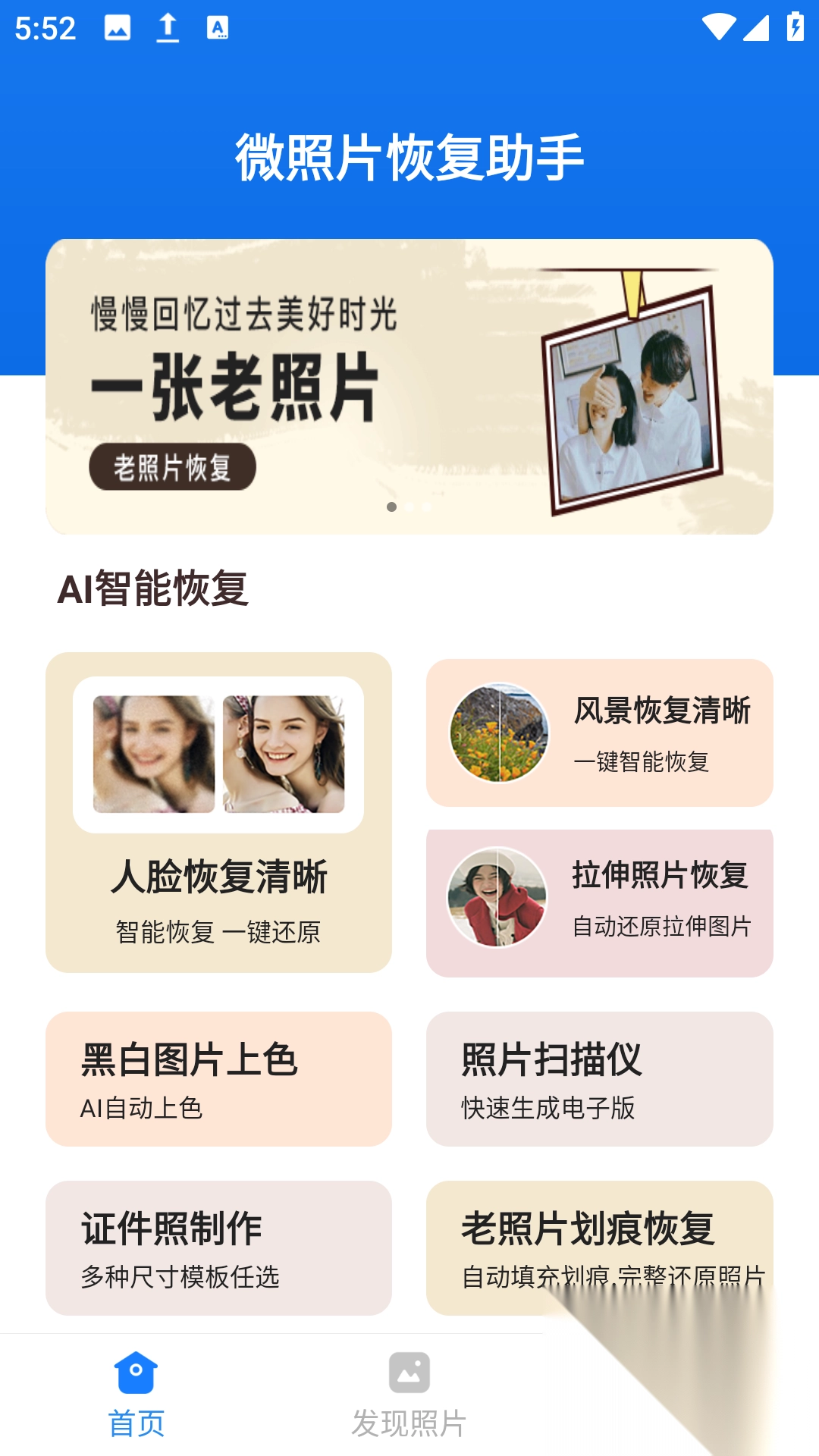Click the circular portrait icon in 拉伸照片恢复
819x1456 pixels.
pos(497,897)
